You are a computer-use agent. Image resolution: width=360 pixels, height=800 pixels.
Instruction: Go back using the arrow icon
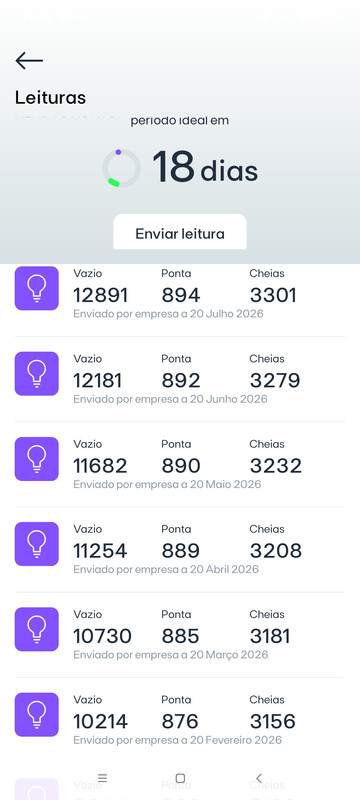coord(29,61)
